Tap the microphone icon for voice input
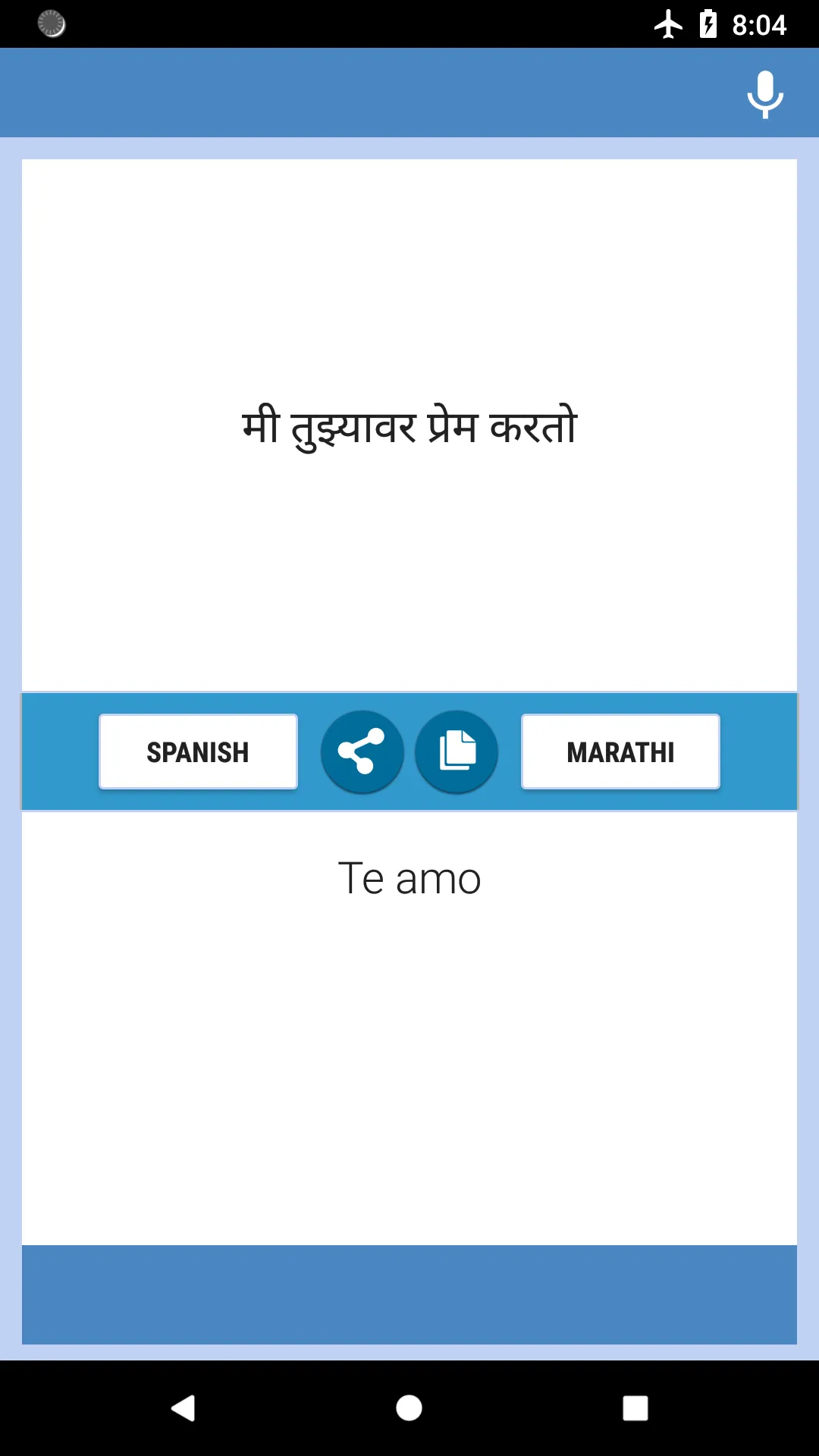This screenshot has height=1456, width=819. (x=764, y=93)
